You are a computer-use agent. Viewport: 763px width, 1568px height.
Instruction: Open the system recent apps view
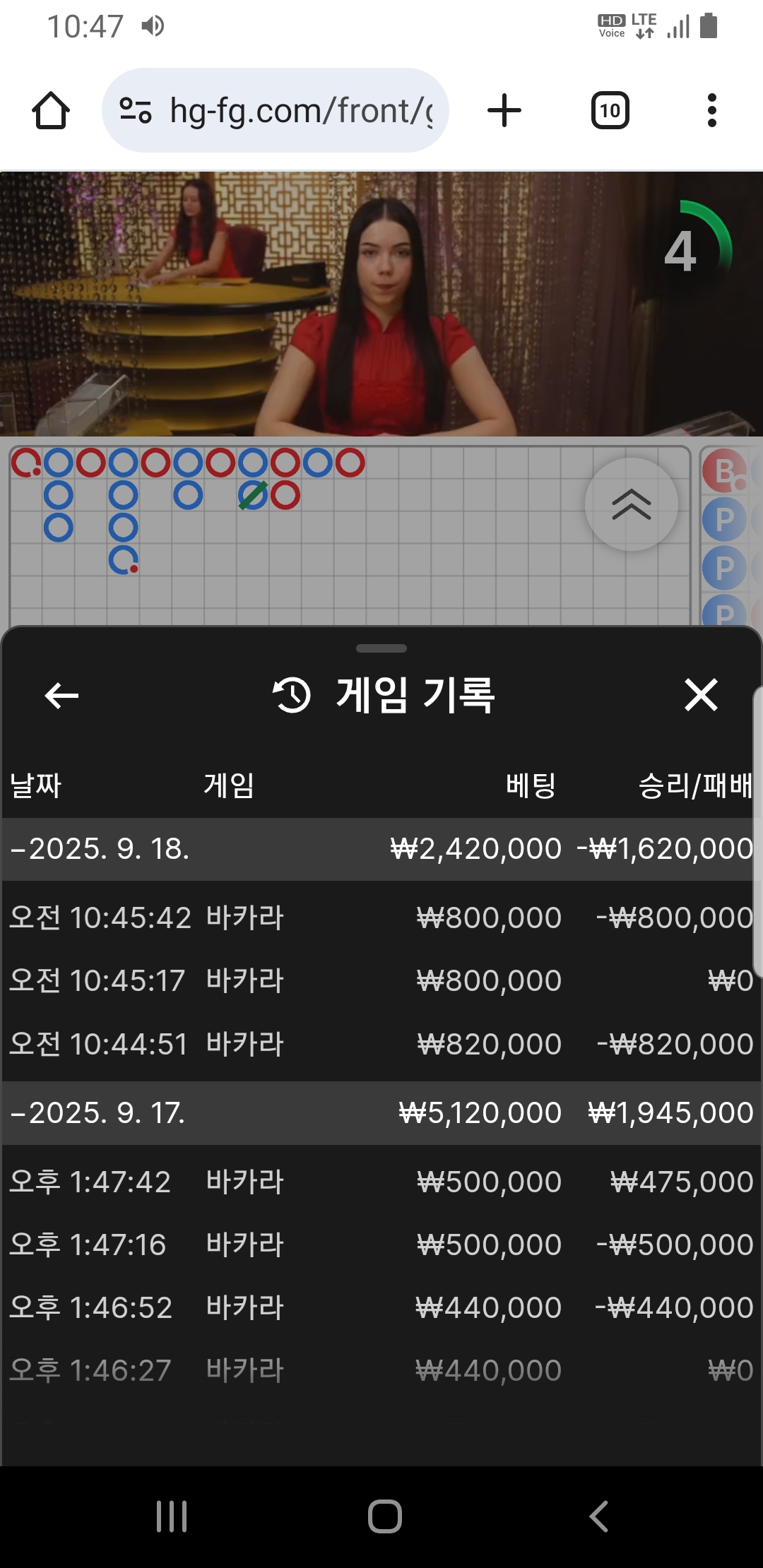tap(172, 1516)
